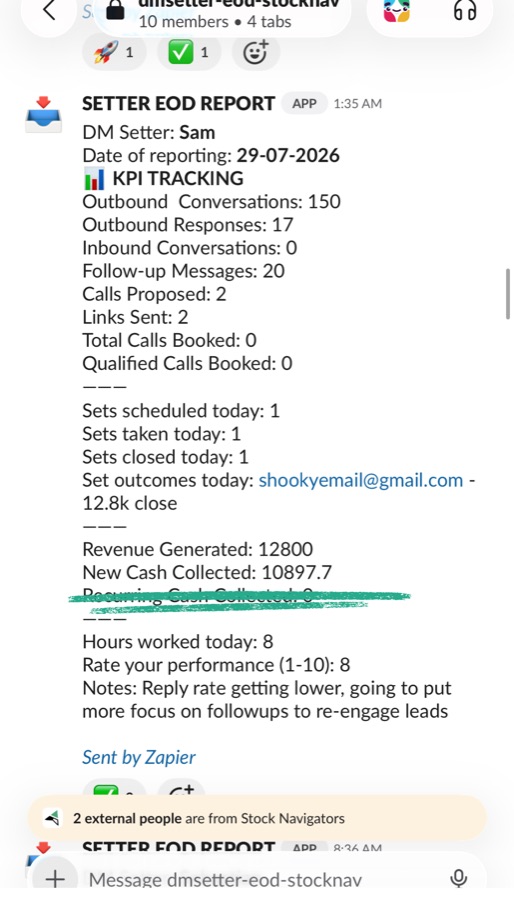This screenshot has height=900, width=514.
Task: Toggle the green checkmark reaction above the report
Action: pos(188,52)
